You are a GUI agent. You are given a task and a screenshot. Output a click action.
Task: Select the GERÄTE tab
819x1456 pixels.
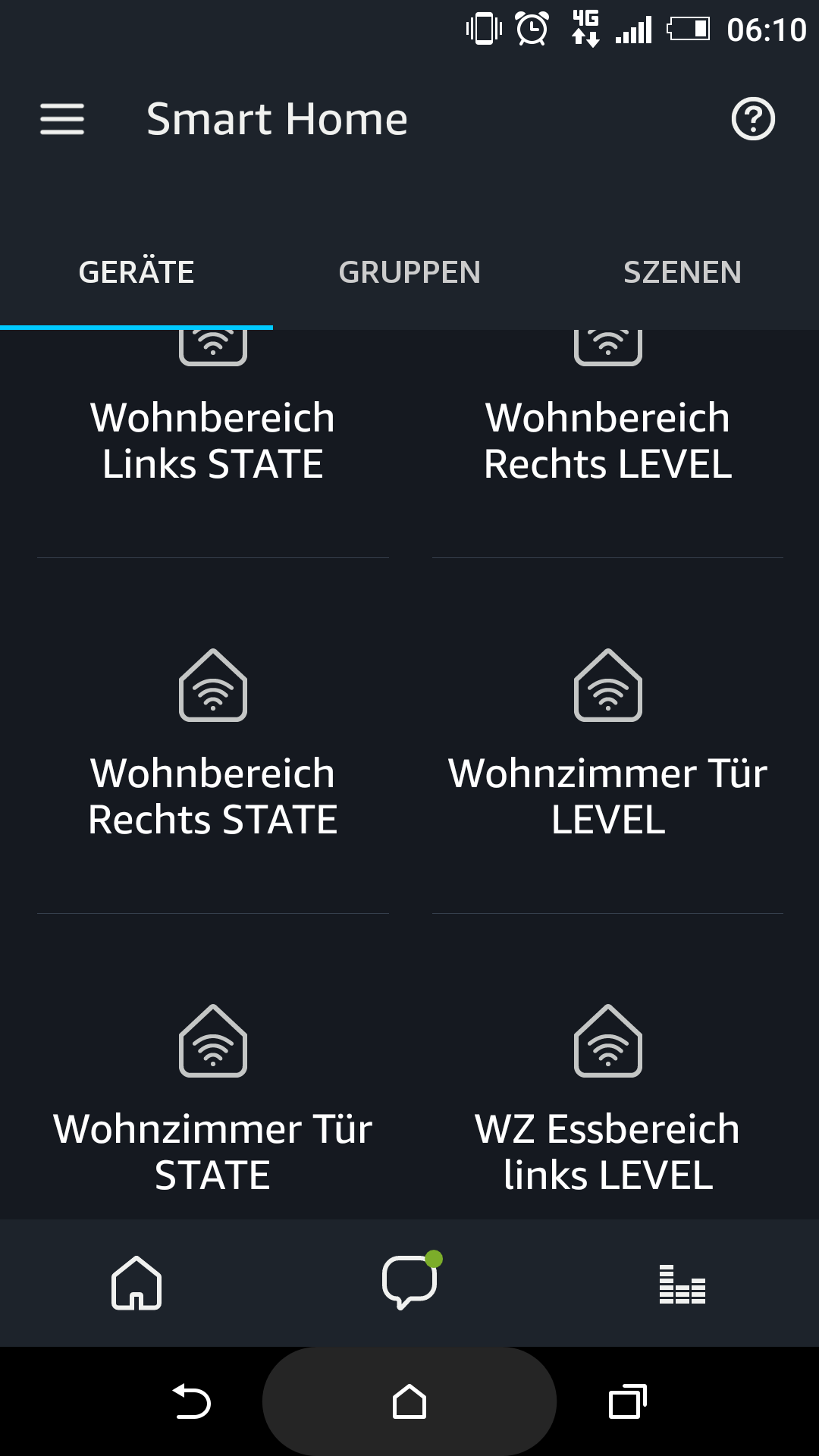(x=136, y=272)
